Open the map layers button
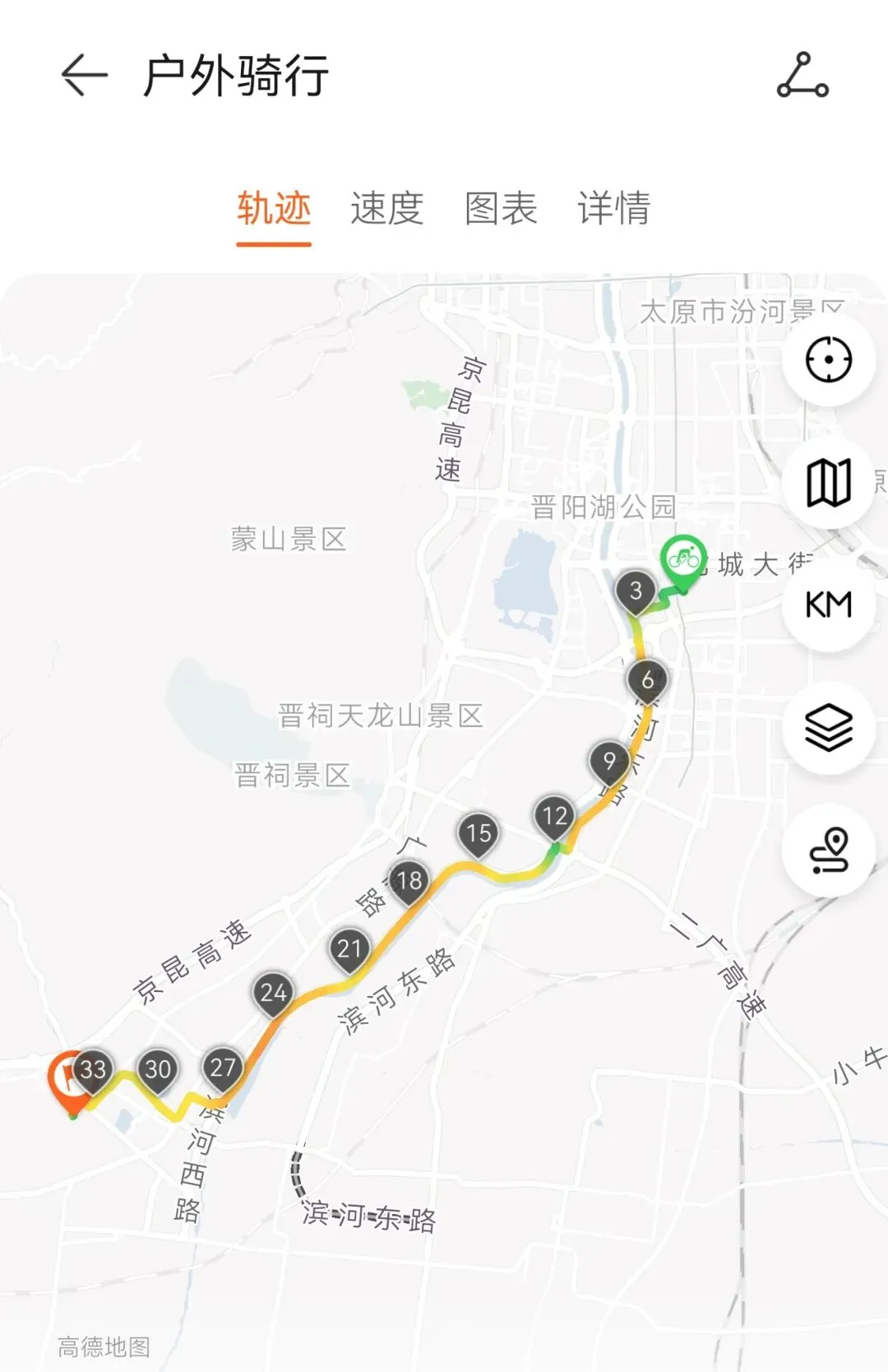The height and width of the screenshot is (1372, 888). tap(828, 728)
